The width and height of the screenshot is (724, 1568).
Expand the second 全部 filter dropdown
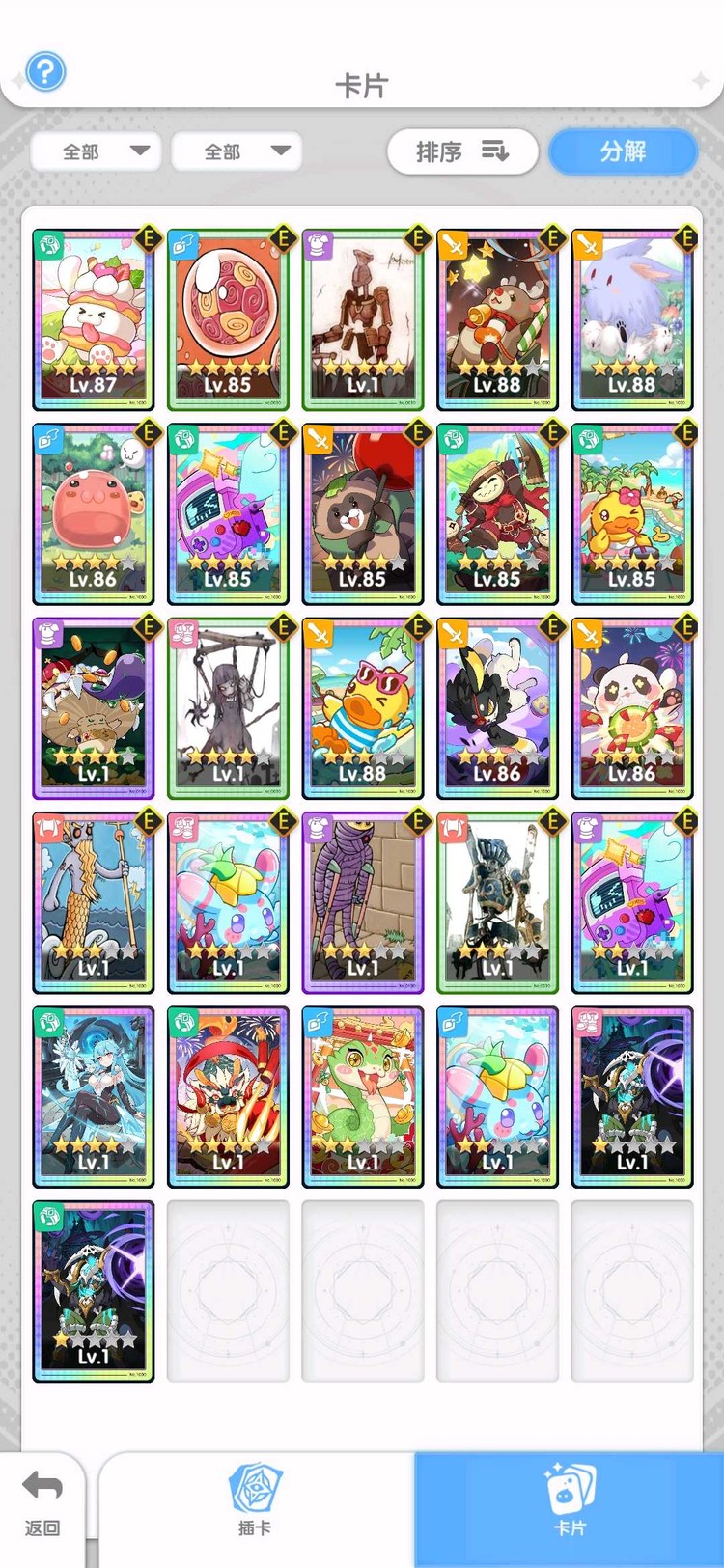tap(237, 151)
